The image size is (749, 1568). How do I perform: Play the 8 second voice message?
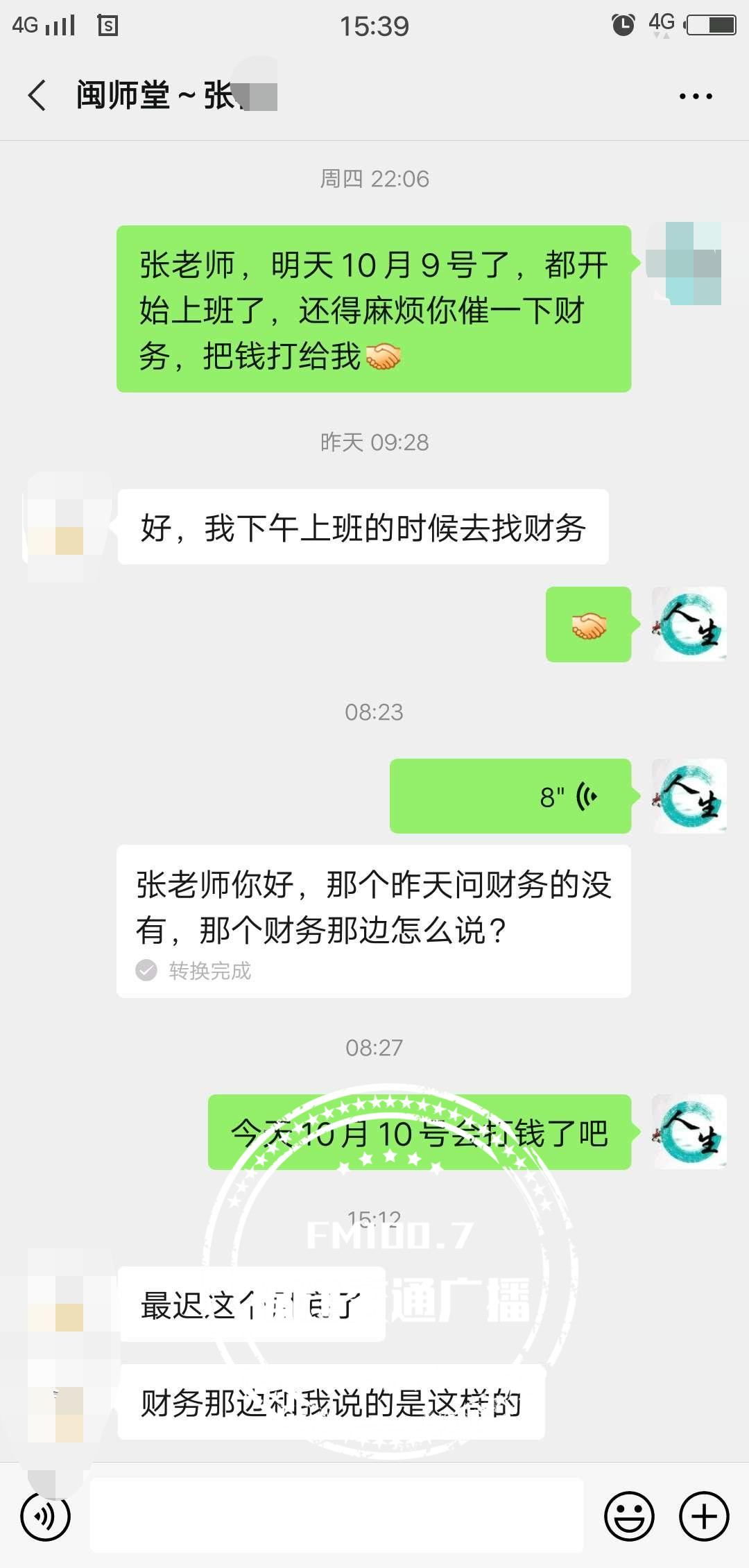510,796
